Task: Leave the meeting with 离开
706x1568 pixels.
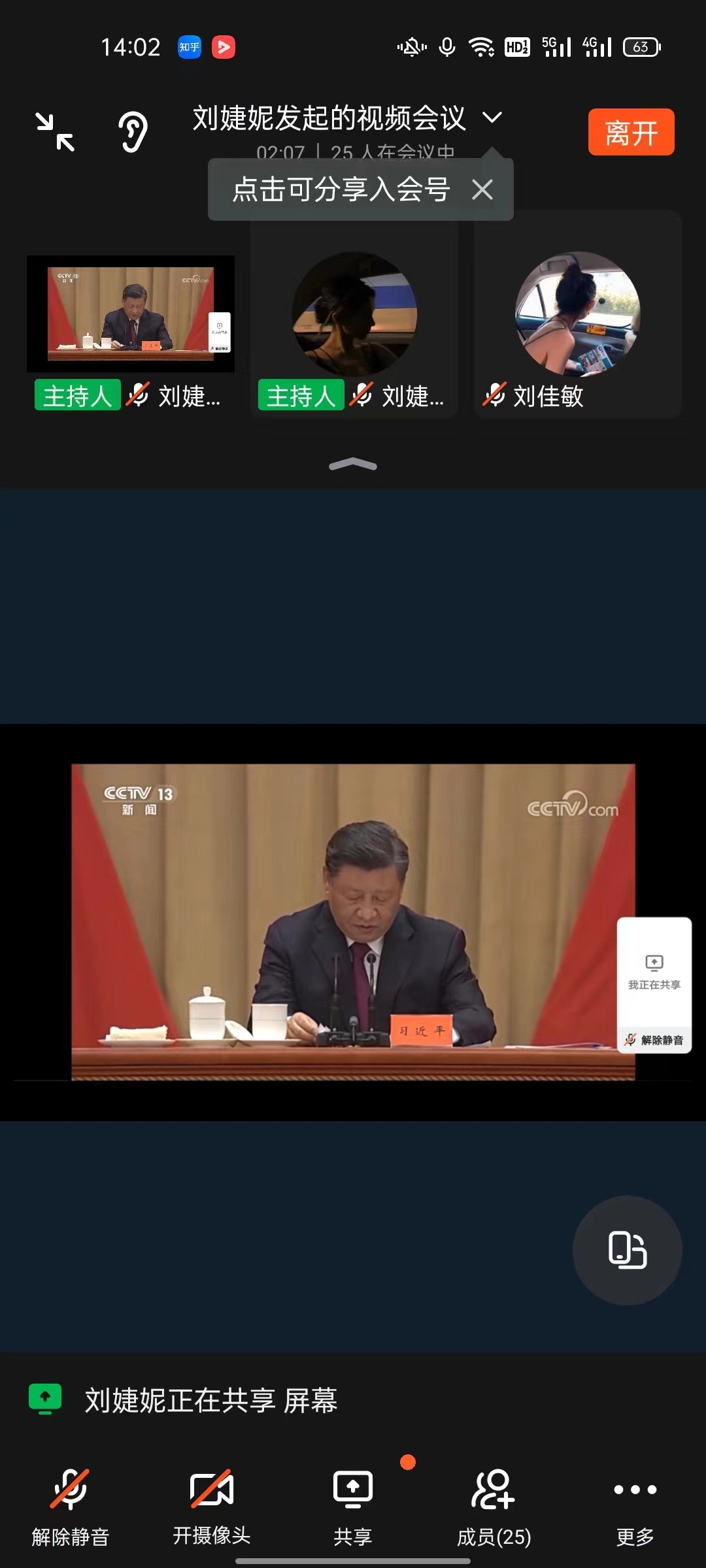Action: [631, 133]
